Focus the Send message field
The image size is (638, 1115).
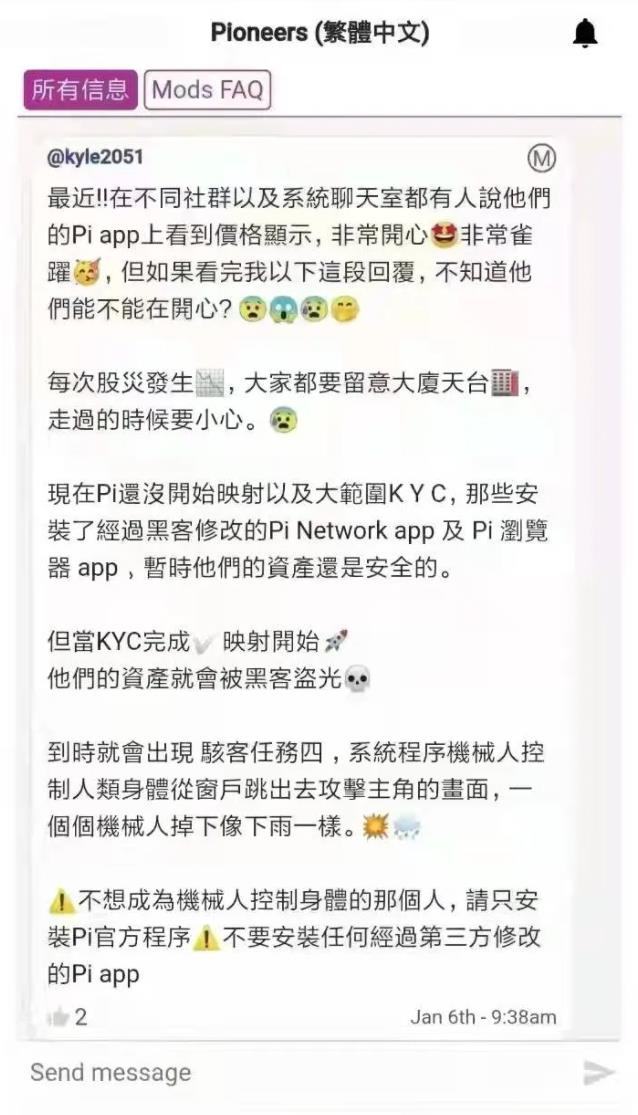(290, 1073)
